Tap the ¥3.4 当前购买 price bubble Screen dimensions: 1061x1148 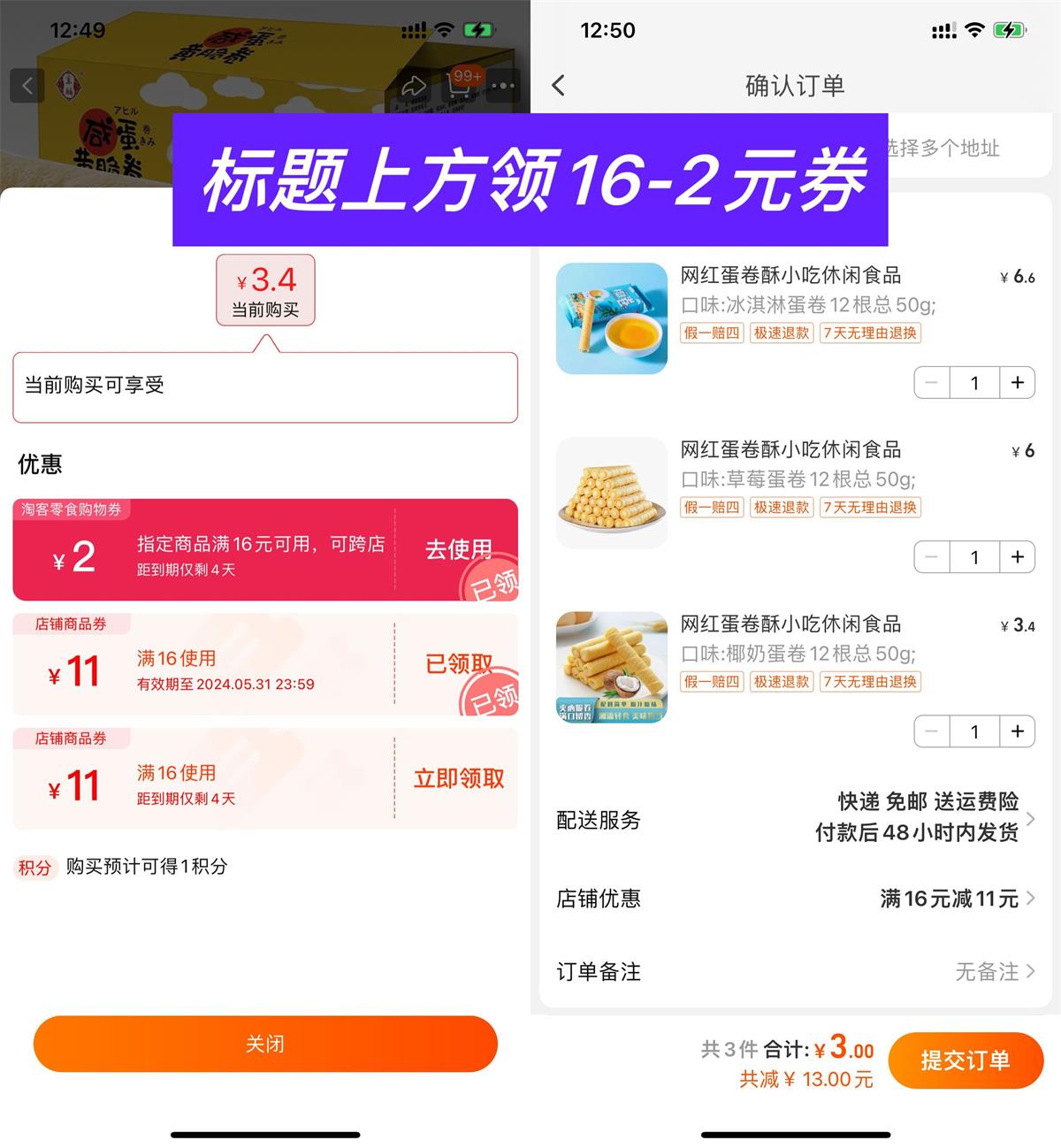pos(264,289)
